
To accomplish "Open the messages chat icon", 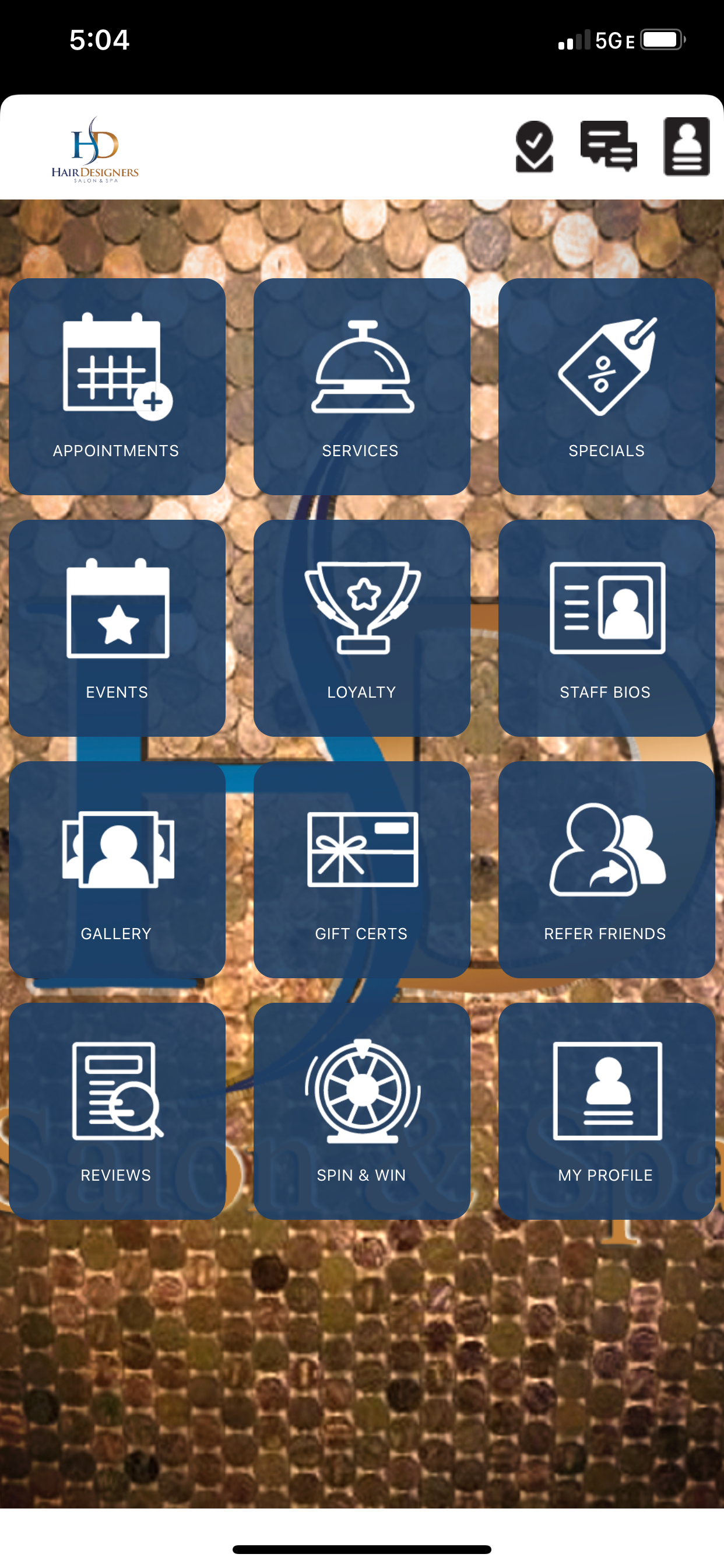I will 609,146.
